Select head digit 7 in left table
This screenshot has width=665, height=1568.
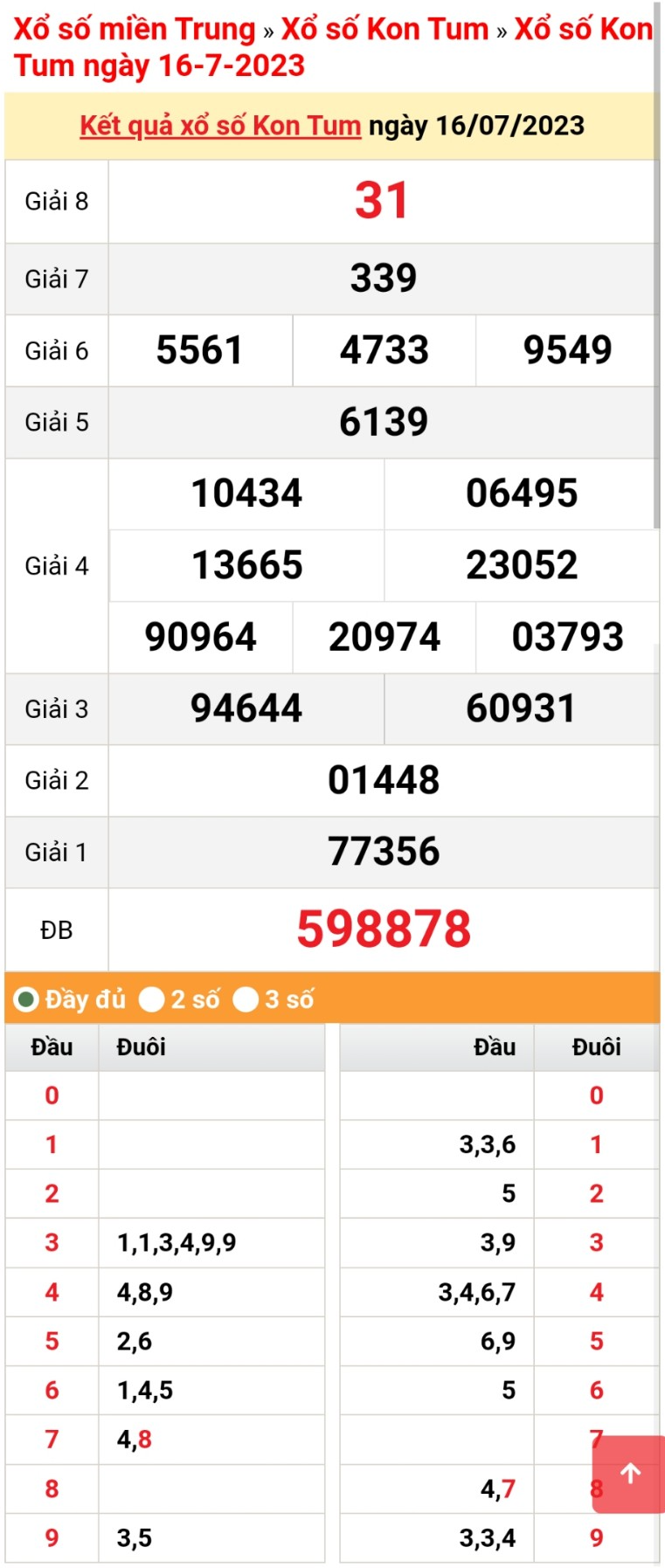(51, 1438)
